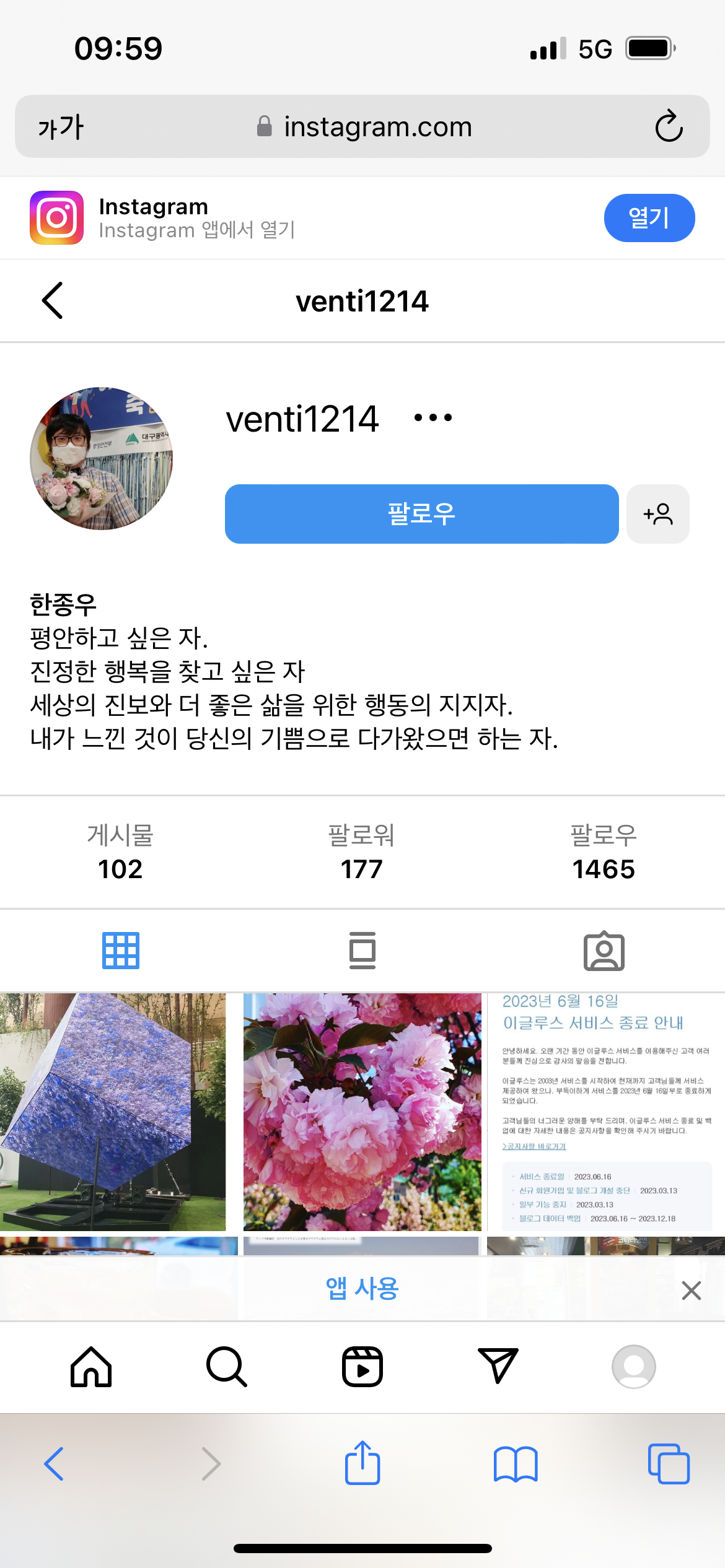Switch to the tagged photos tab

click(x=604, y=951)
